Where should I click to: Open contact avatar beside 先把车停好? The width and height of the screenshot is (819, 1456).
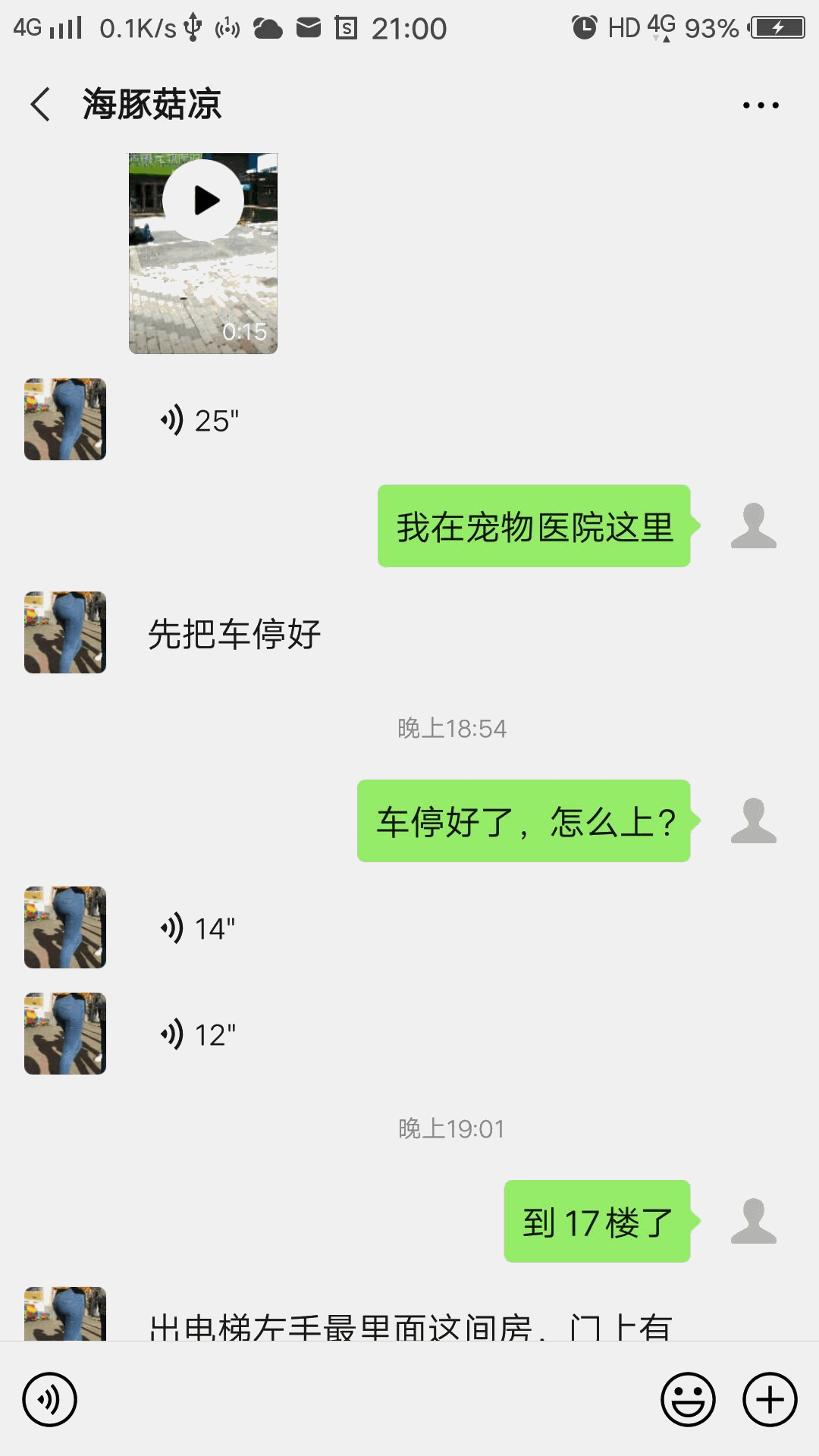tap(65, 632)
